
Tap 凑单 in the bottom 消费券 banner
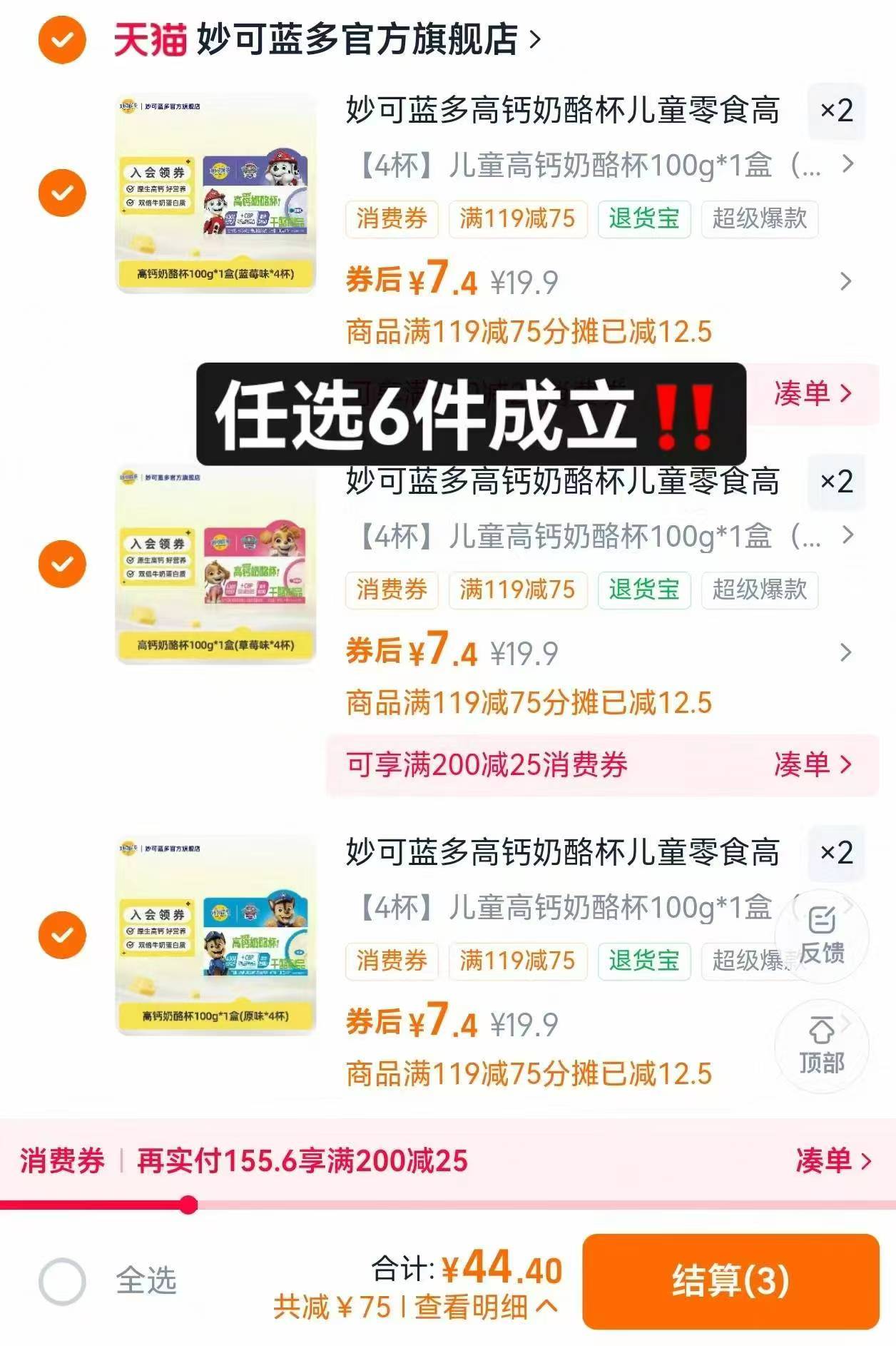833,1160
